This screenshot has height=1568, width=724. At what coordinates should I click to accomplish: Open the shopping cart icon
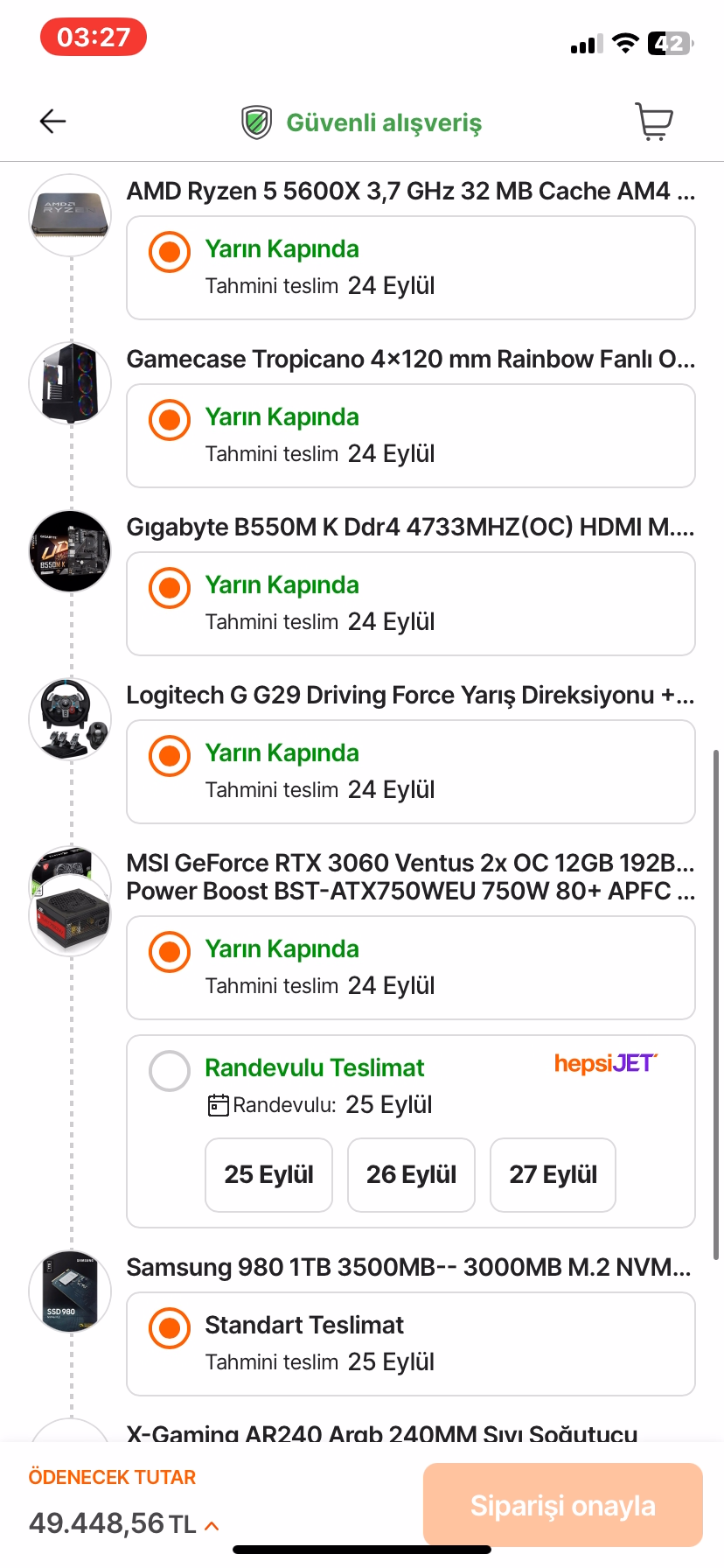click(653, 122)
